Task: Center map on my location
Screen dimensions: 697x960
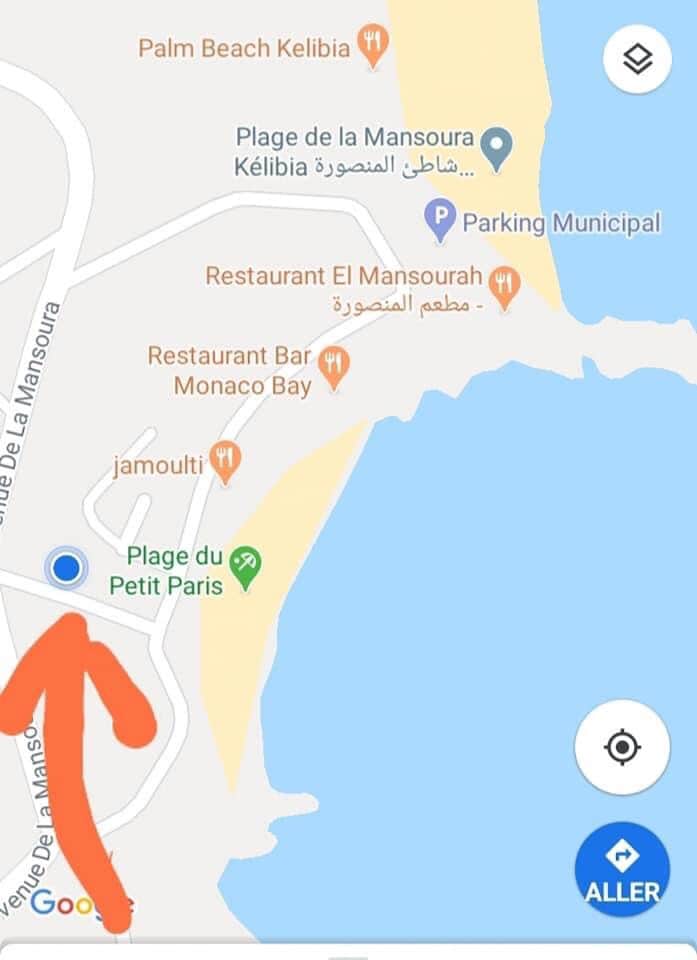Action: tap(622, 747)
